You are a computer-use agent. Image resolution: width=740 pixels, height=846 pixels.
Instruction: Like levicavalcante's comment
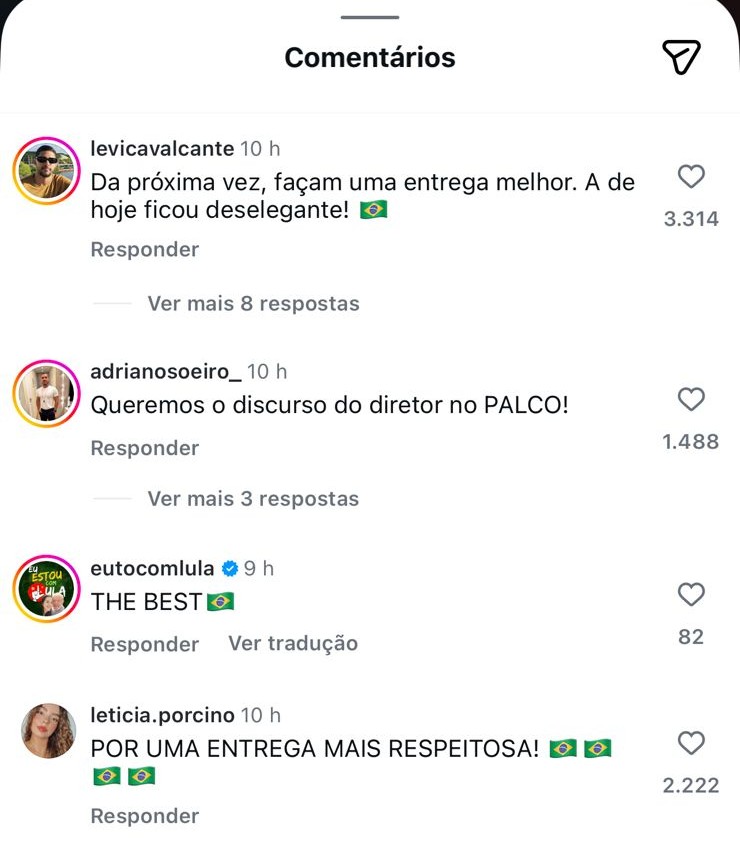click(x=691, y=178)
